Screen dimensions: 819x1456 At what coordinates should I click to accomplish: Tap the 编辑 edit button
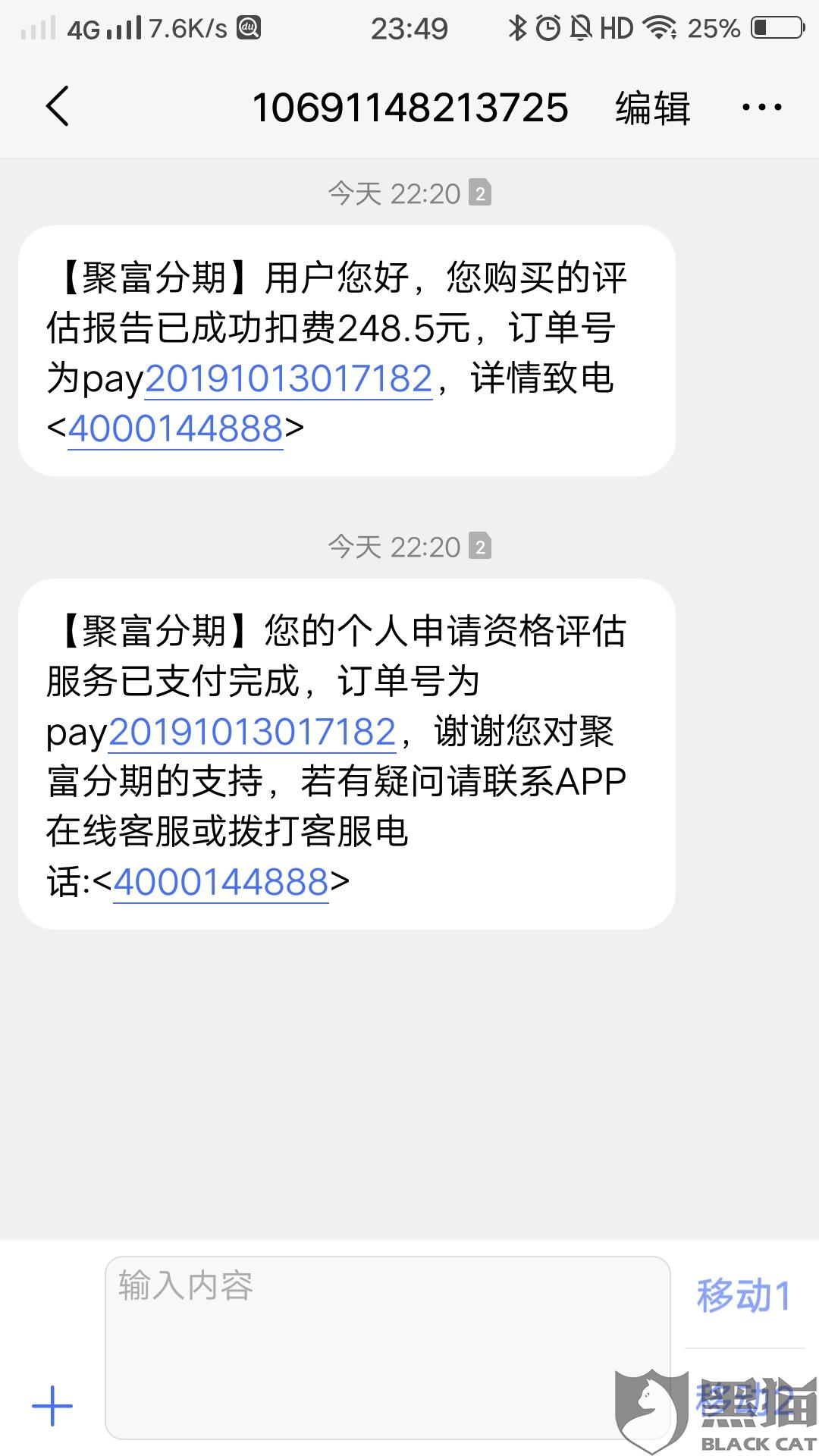pyautogui.click(x=652, y=107)
